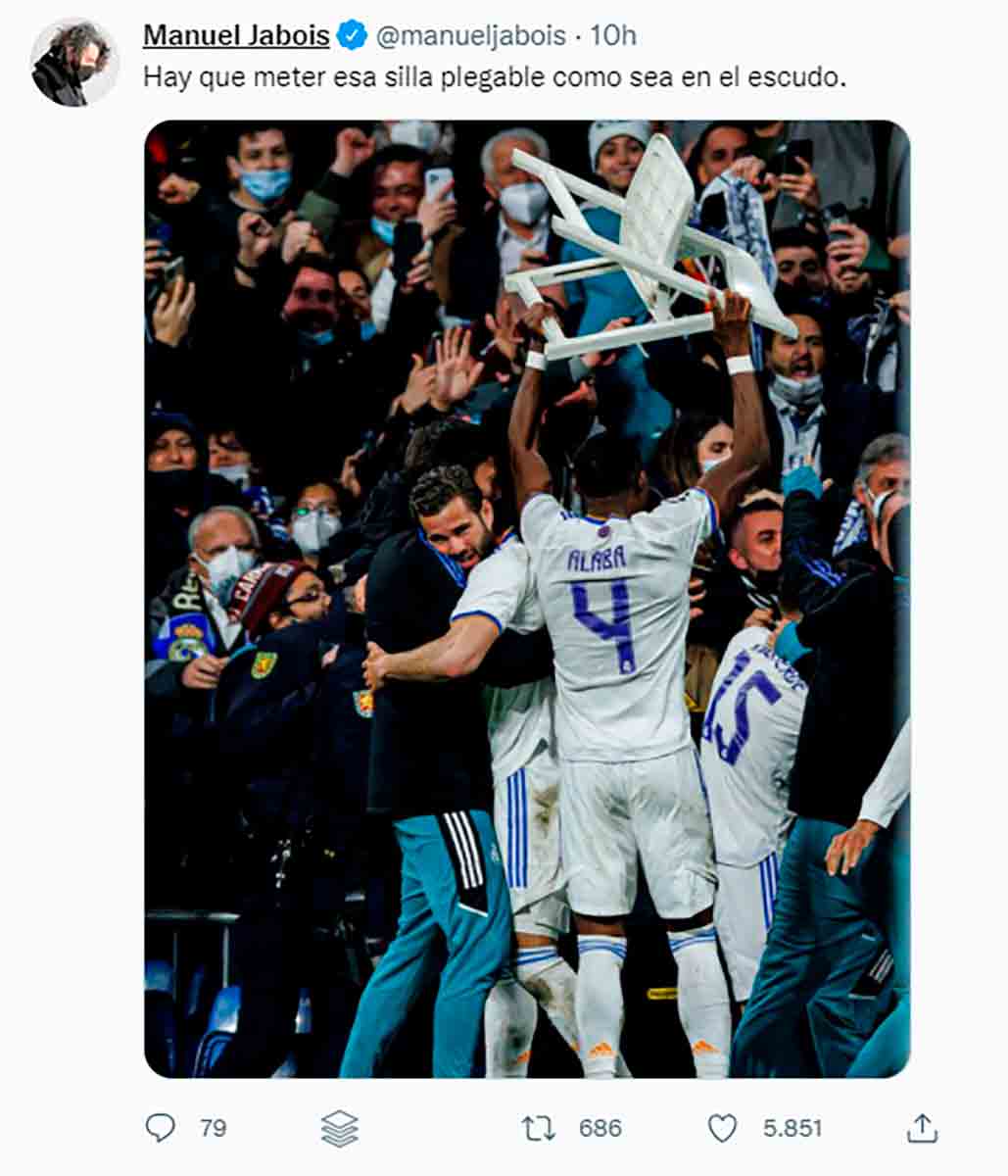Image resolution: width=1008 pixels, height=1176 pixels.
Task: Reply to Manuel Jabois's tweet
Action: coord(161,1128)
